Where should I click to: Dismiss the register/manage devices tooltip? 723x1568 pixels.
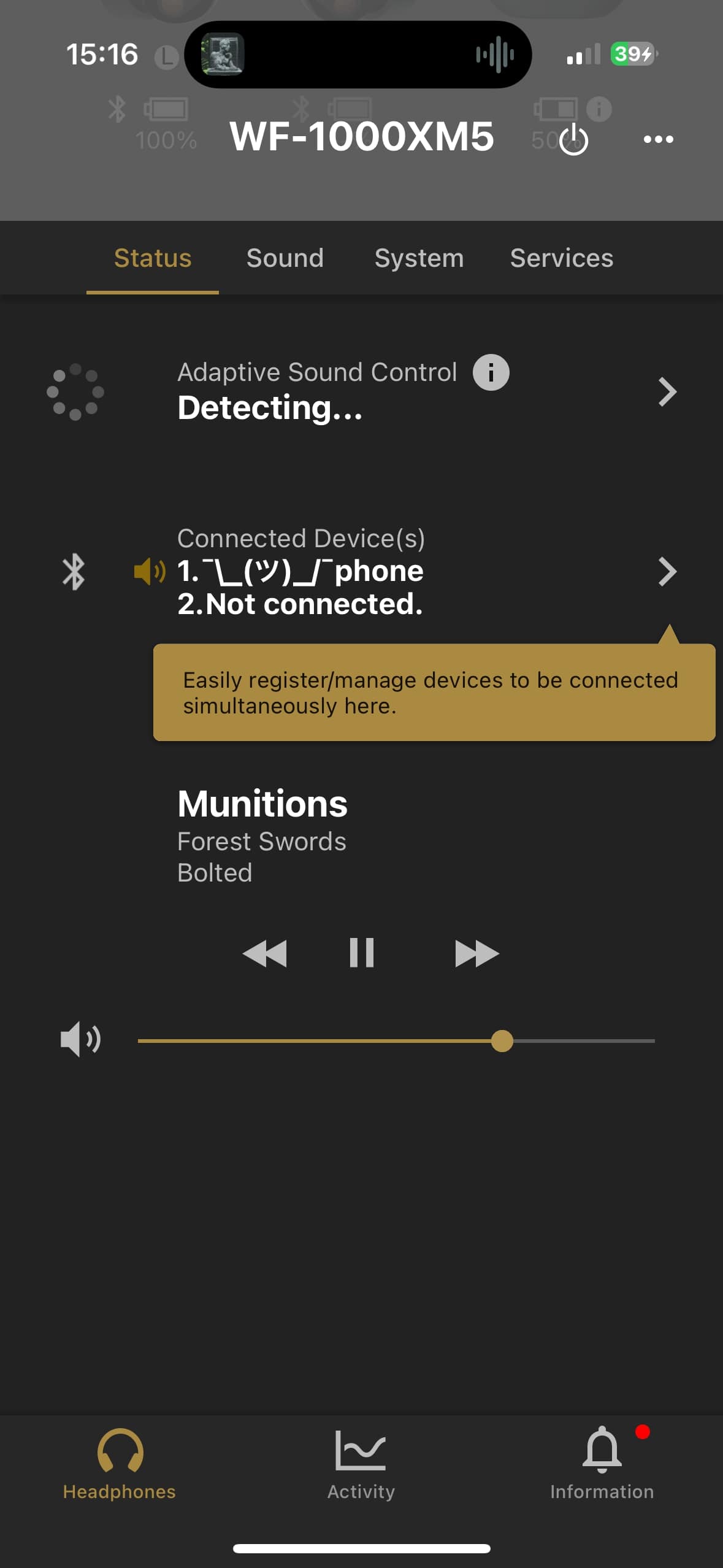[434, 693]
